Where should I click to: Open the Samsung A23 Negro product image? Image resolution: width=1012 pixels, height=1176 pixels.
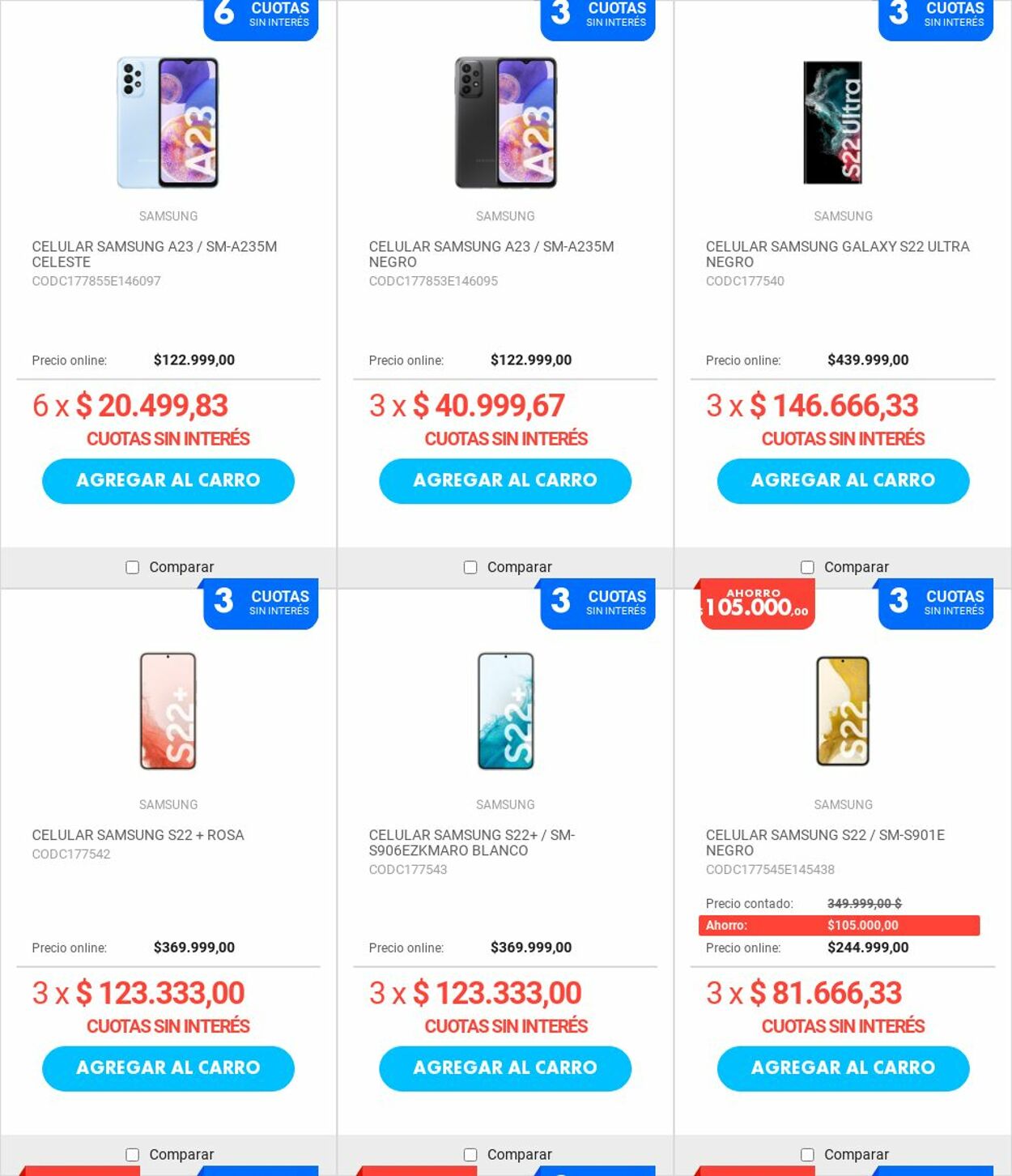(x=505, y=122)
